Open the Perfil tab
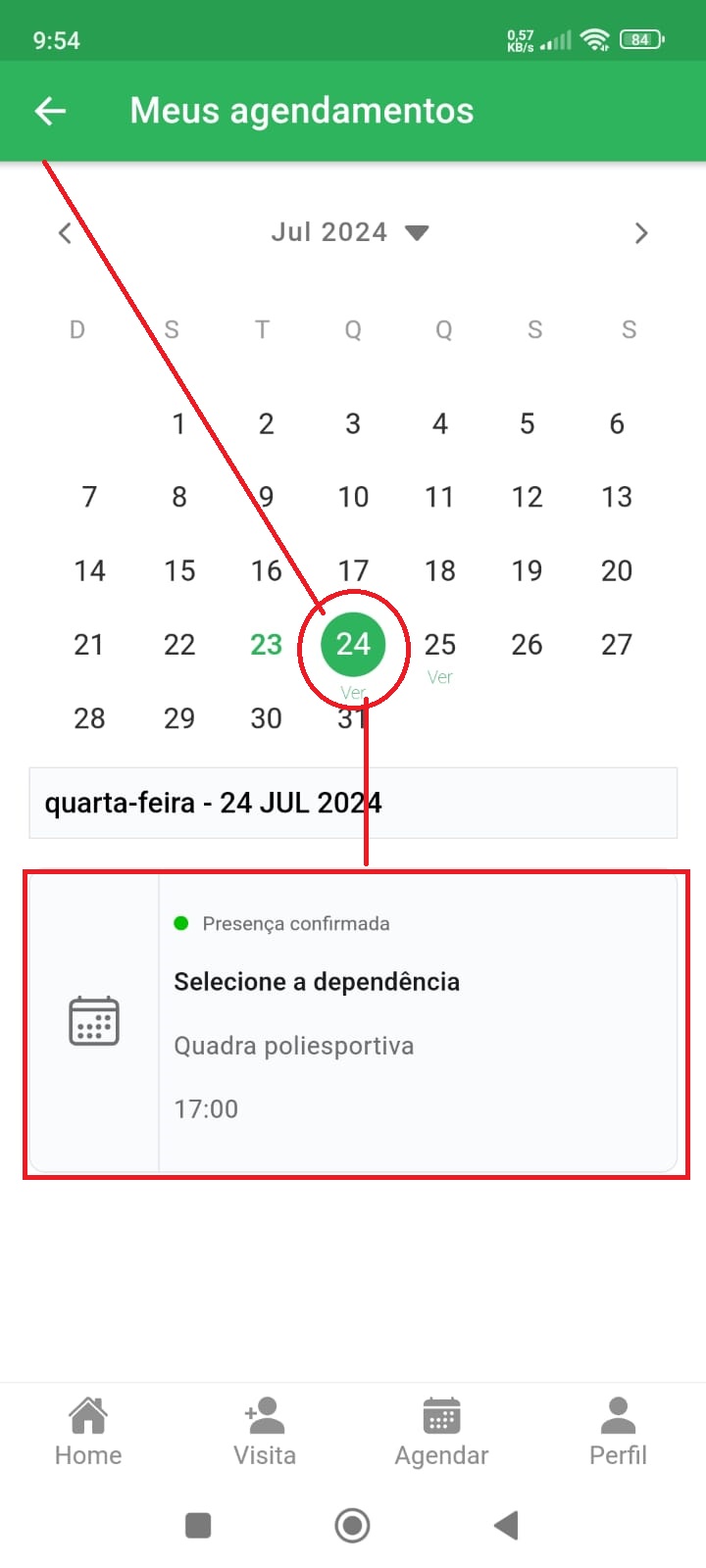This screenshot has width=706, height=1568. (618, 1431)
